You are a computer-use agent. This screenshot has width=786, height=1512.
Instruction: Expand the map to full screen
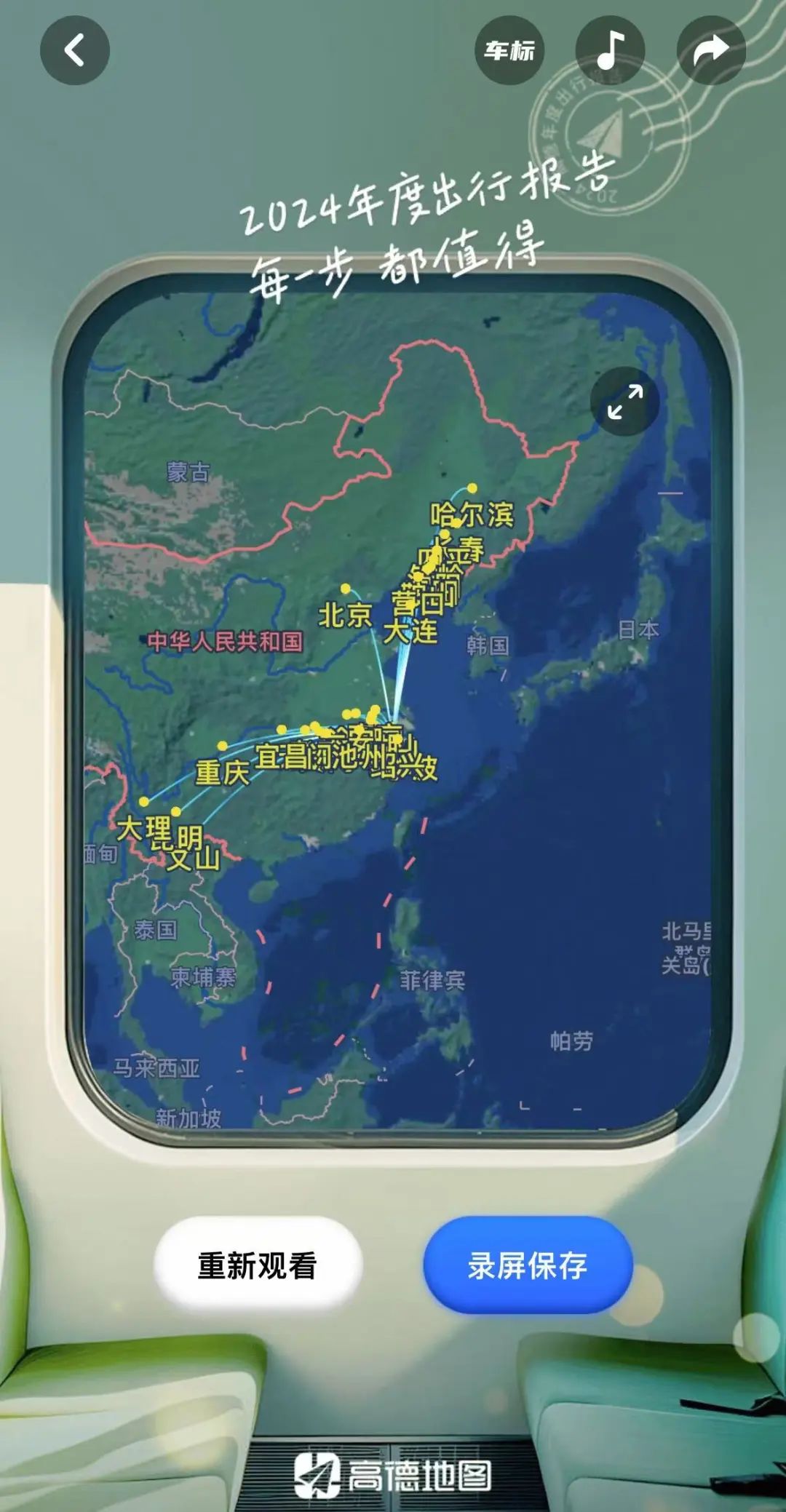(625, 402)
